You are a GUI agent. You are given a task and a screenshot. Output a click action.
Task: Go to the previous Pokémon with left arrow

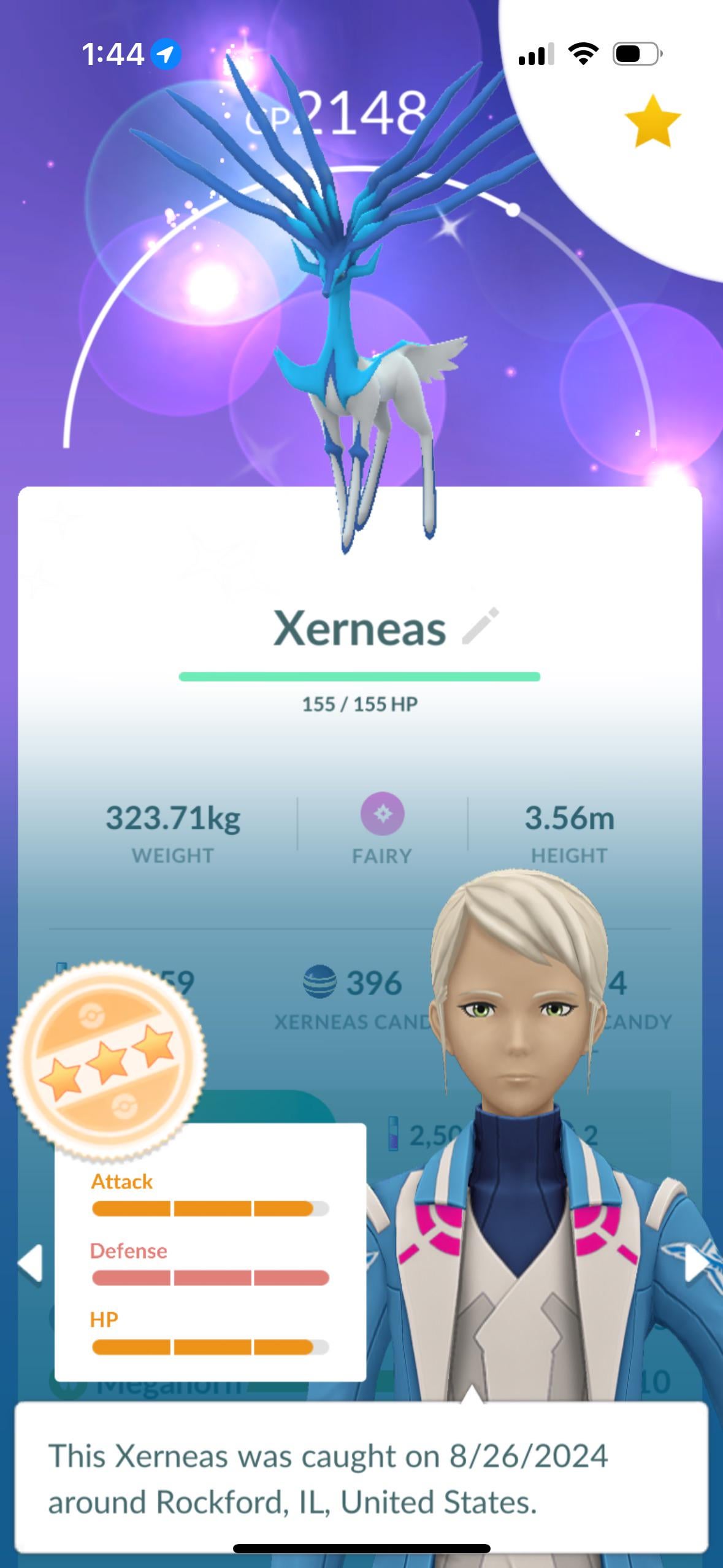[29, 1264]
